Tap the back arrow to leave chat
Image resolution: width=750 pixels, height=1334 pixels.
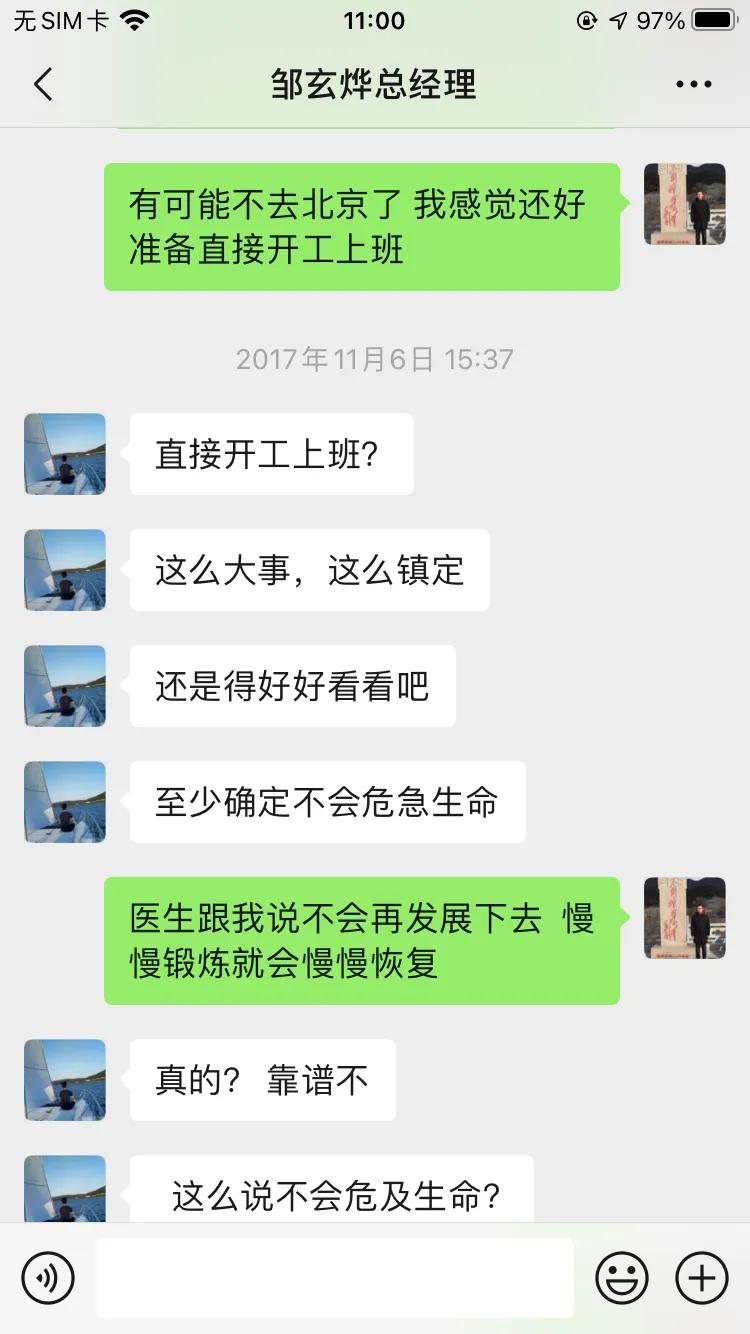coord(42,85)
